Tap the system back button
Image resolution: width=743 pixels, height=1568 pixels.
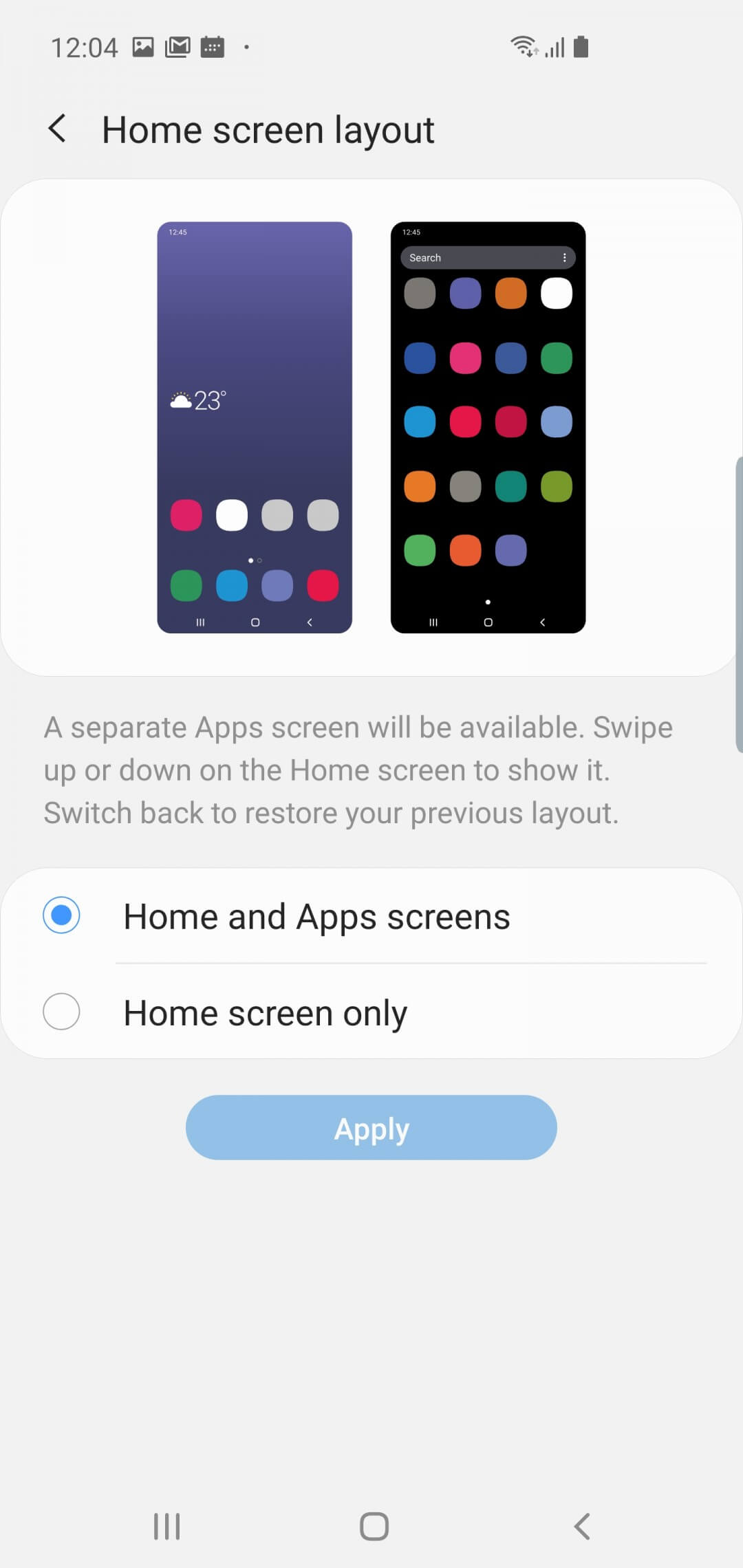click(x=582, y=1526)
